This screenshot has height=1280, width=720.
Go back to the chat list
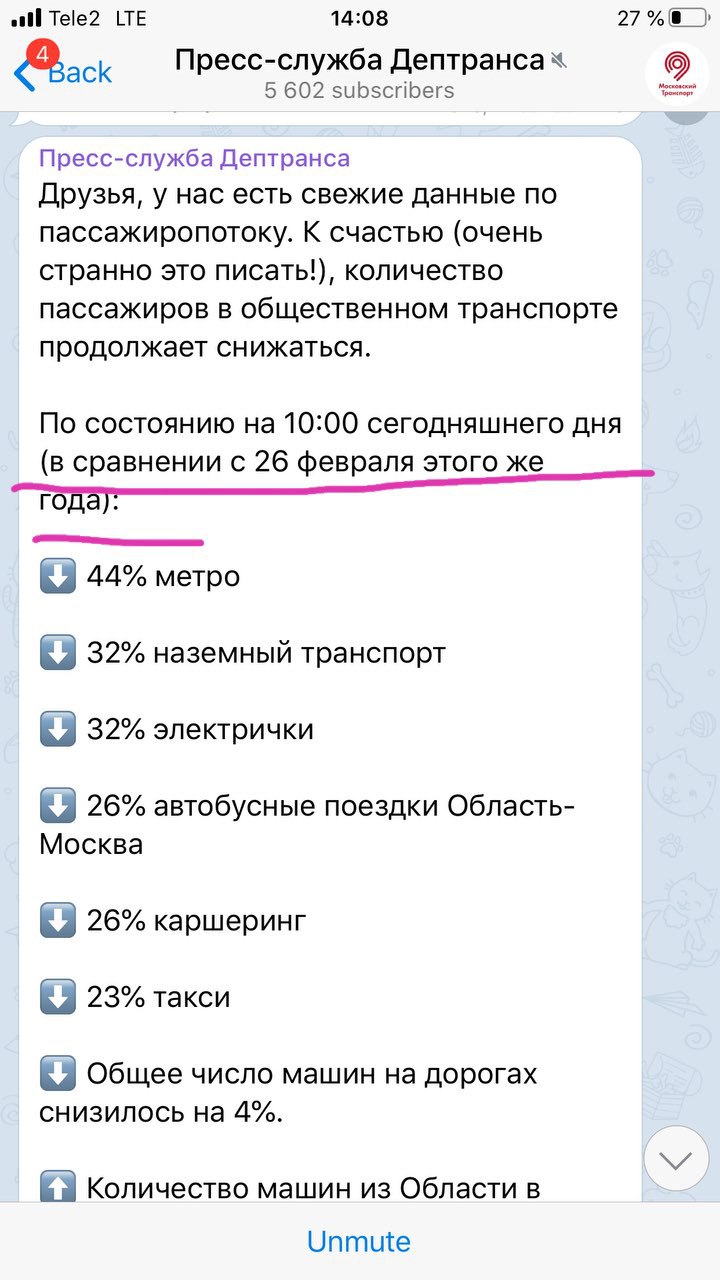[x=64, y=72]
